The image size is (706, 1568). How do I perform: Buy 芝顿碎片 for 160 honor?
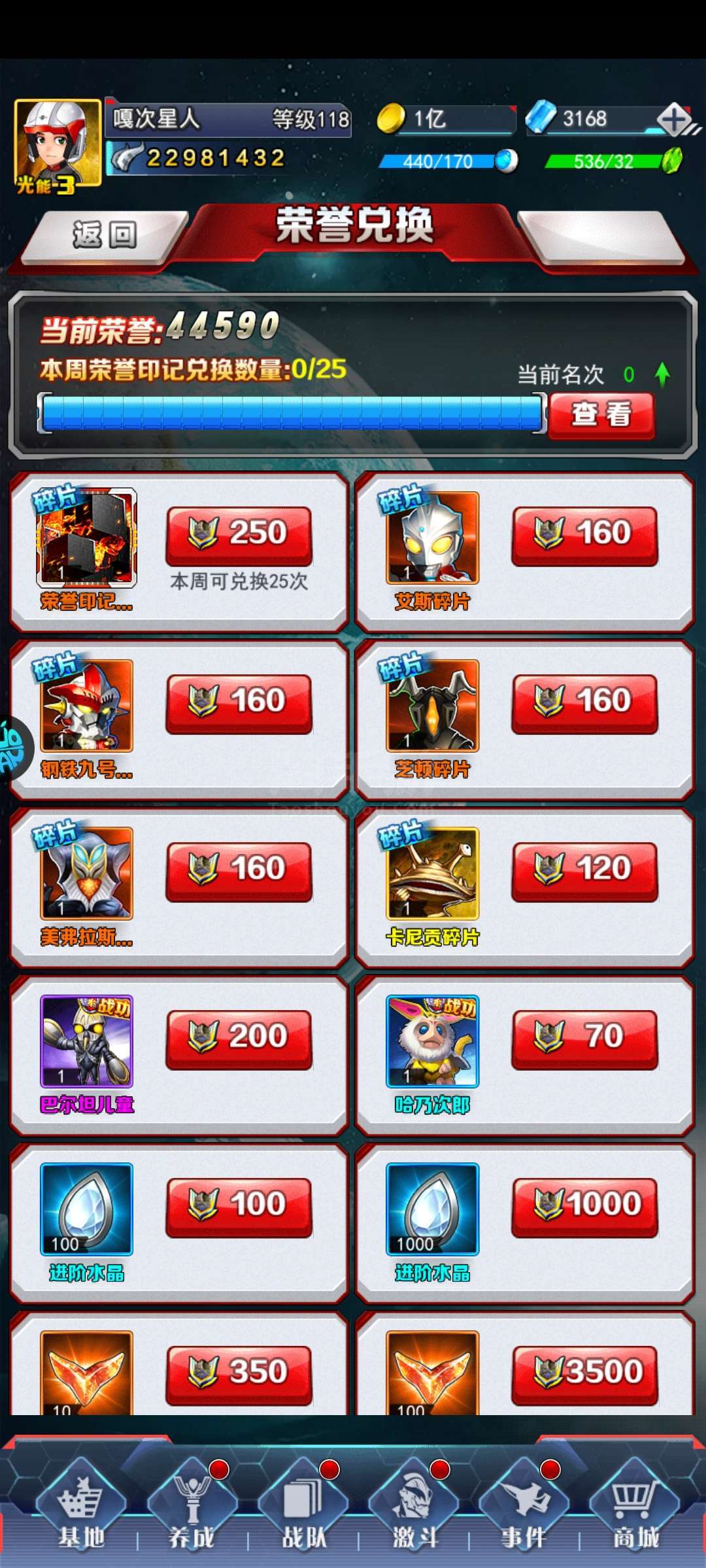tap(584, 704)
